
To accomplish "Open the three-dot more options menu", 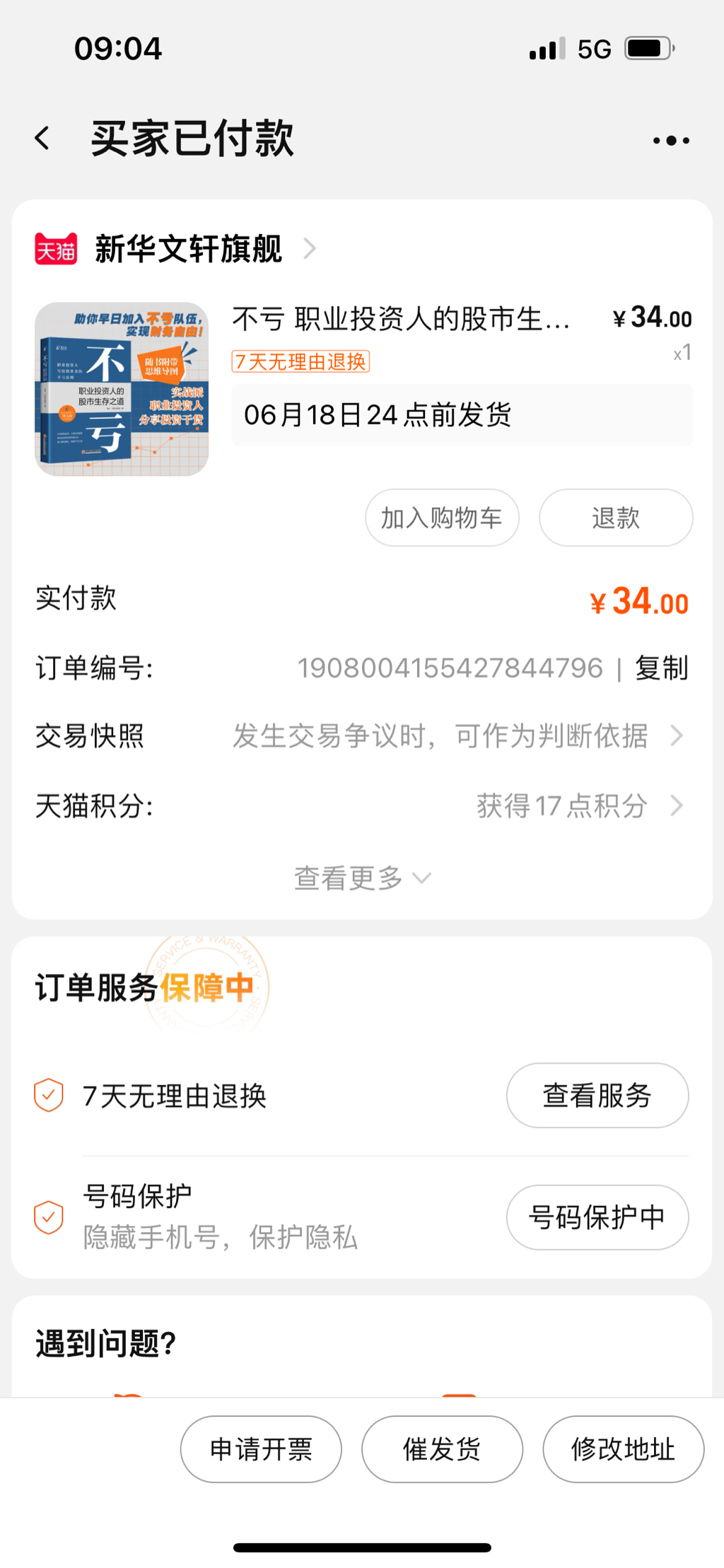I will tap(671, 140).
